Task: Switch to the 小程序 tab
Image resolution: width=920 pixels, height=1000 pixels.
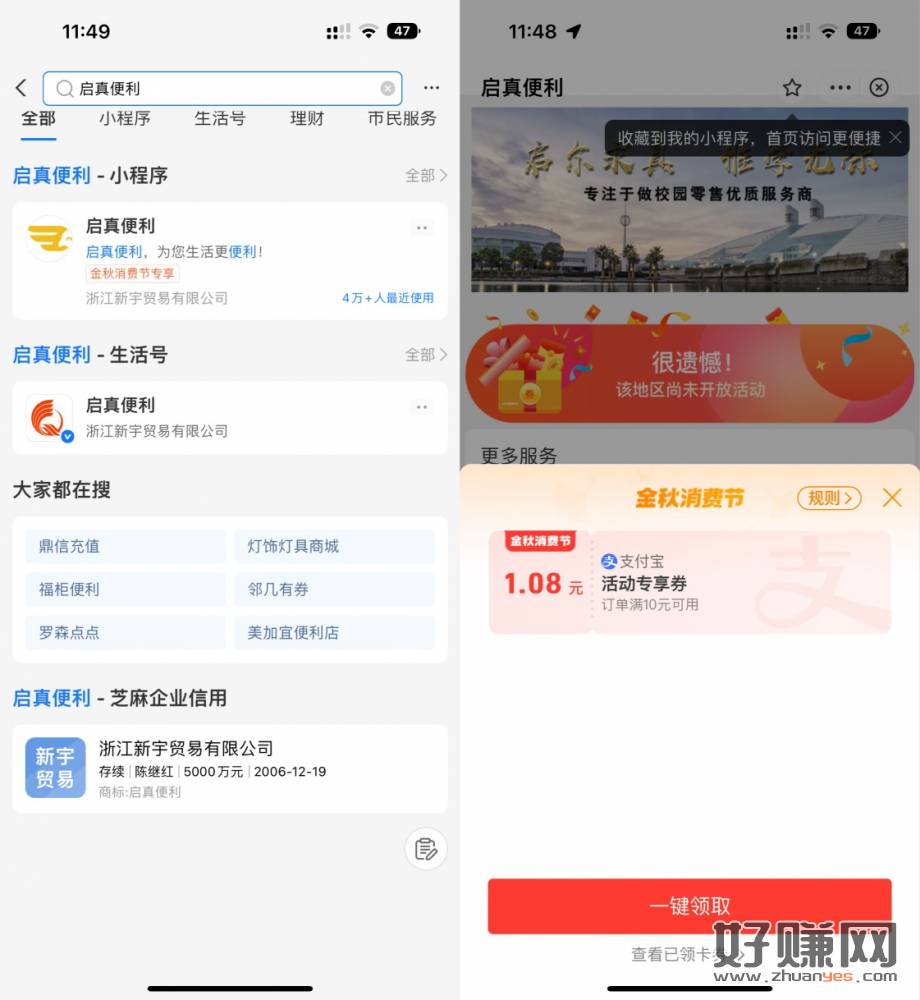Action: coord(125,118)
